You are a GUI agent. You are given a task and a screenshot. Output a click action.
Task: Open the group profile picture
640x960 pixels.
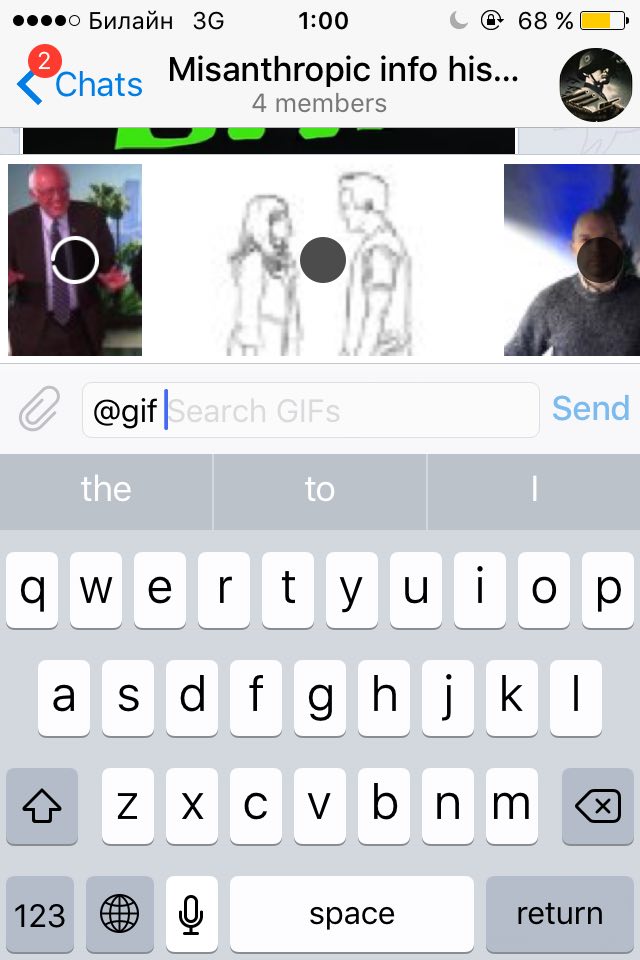pos(595,85)
